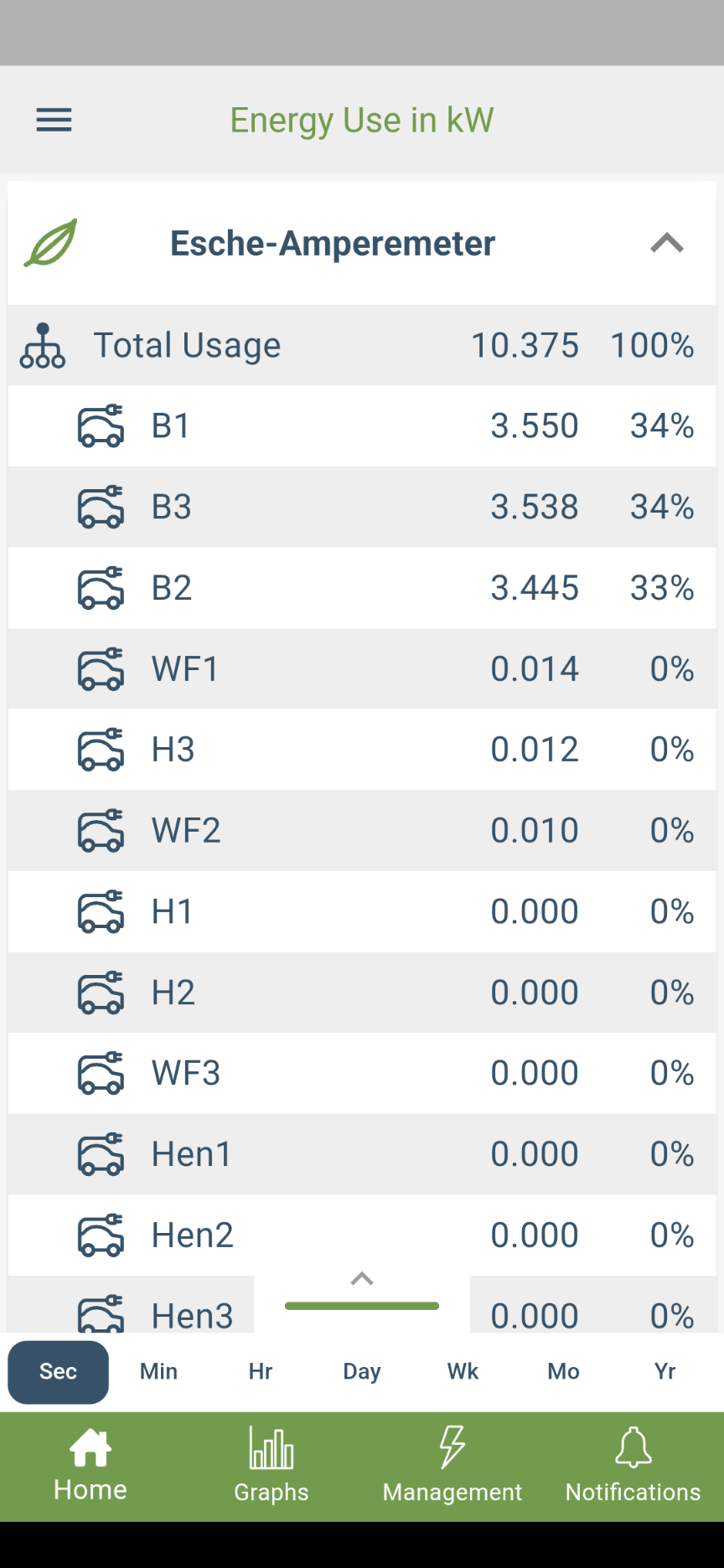
Task: Open the Total Usage row
Action: coord(362,345)
